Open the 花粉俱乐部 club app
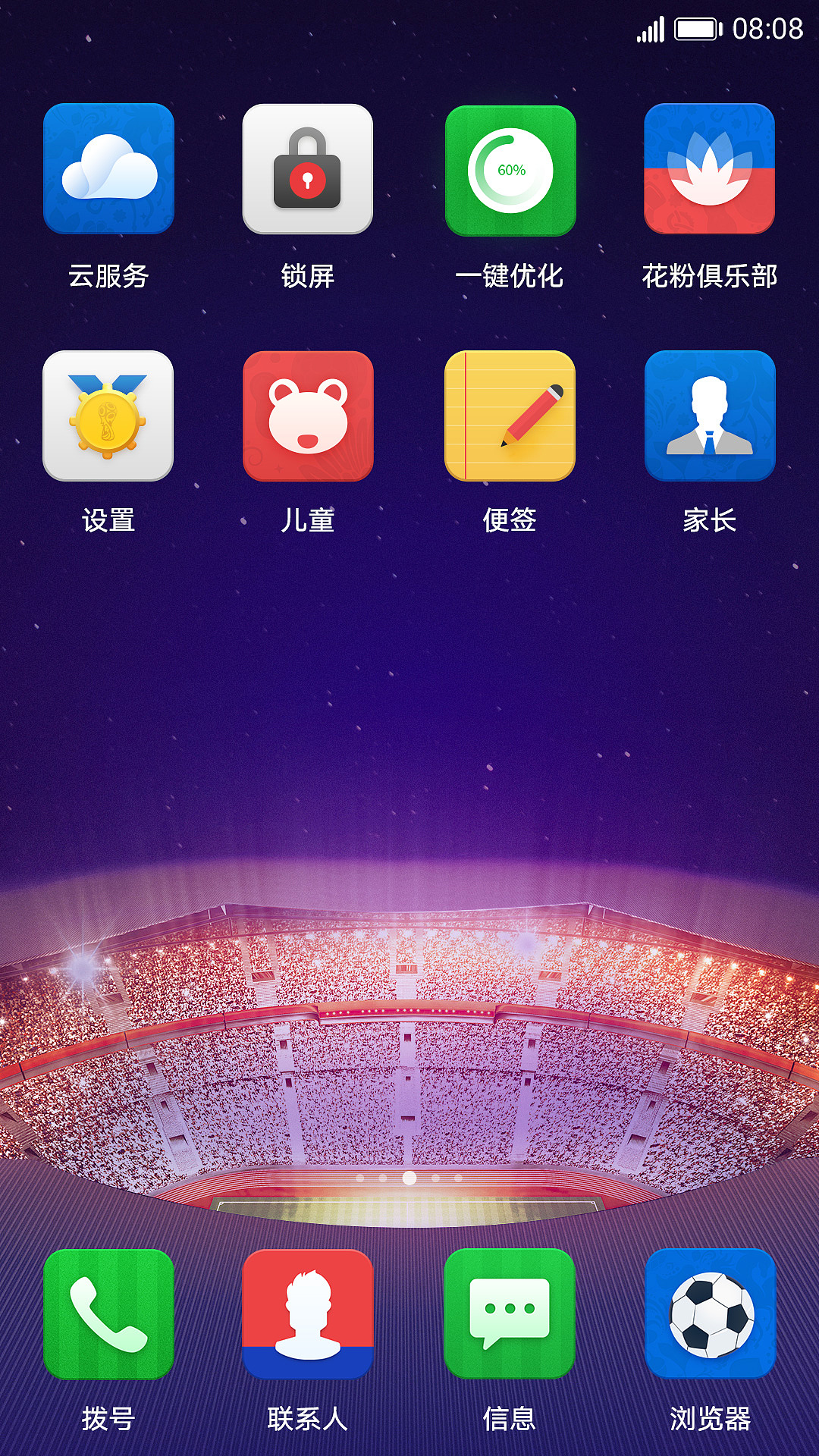 click(711, 171)
